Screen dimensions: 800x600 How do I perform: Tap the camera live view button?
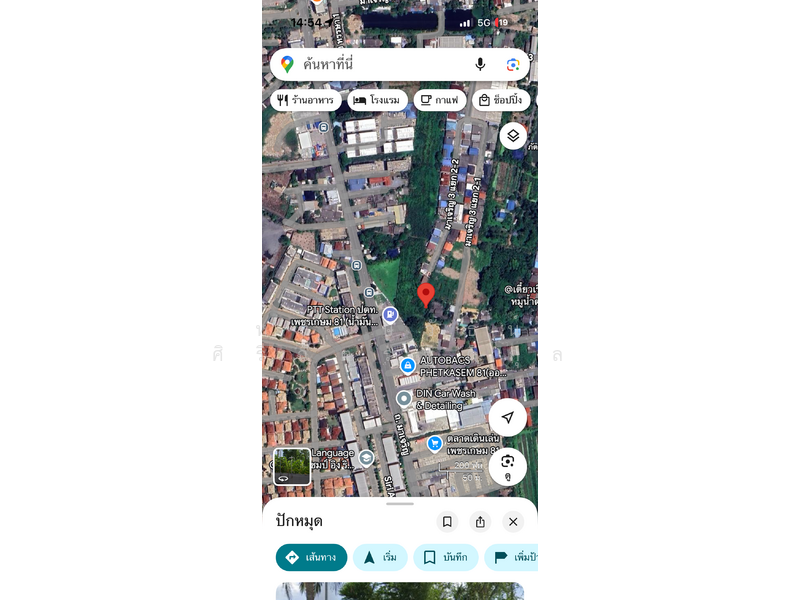[x=508, y=465]
